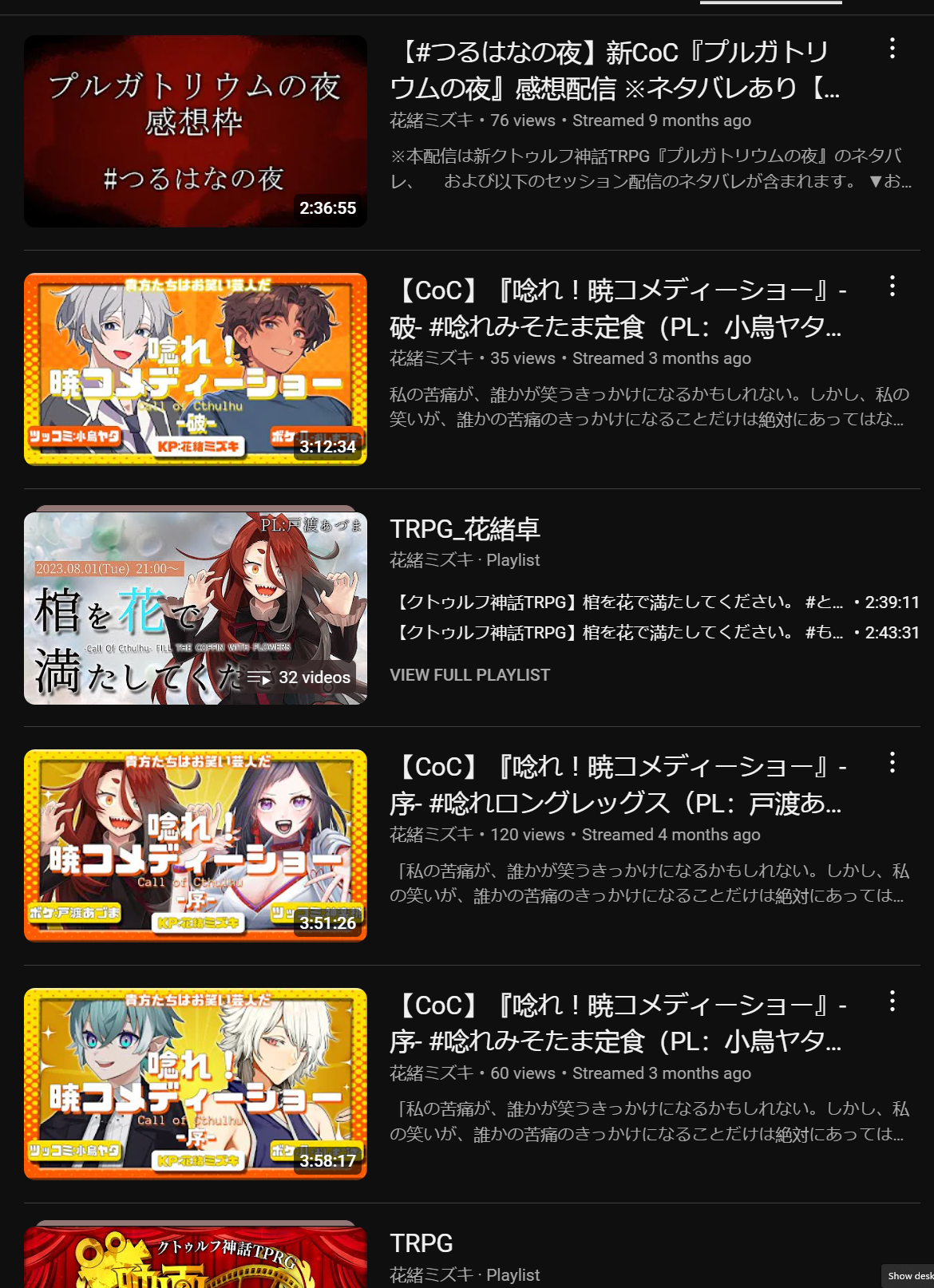Play the 3:12:34 暁コメディーショー 破 video

point(196,369)
